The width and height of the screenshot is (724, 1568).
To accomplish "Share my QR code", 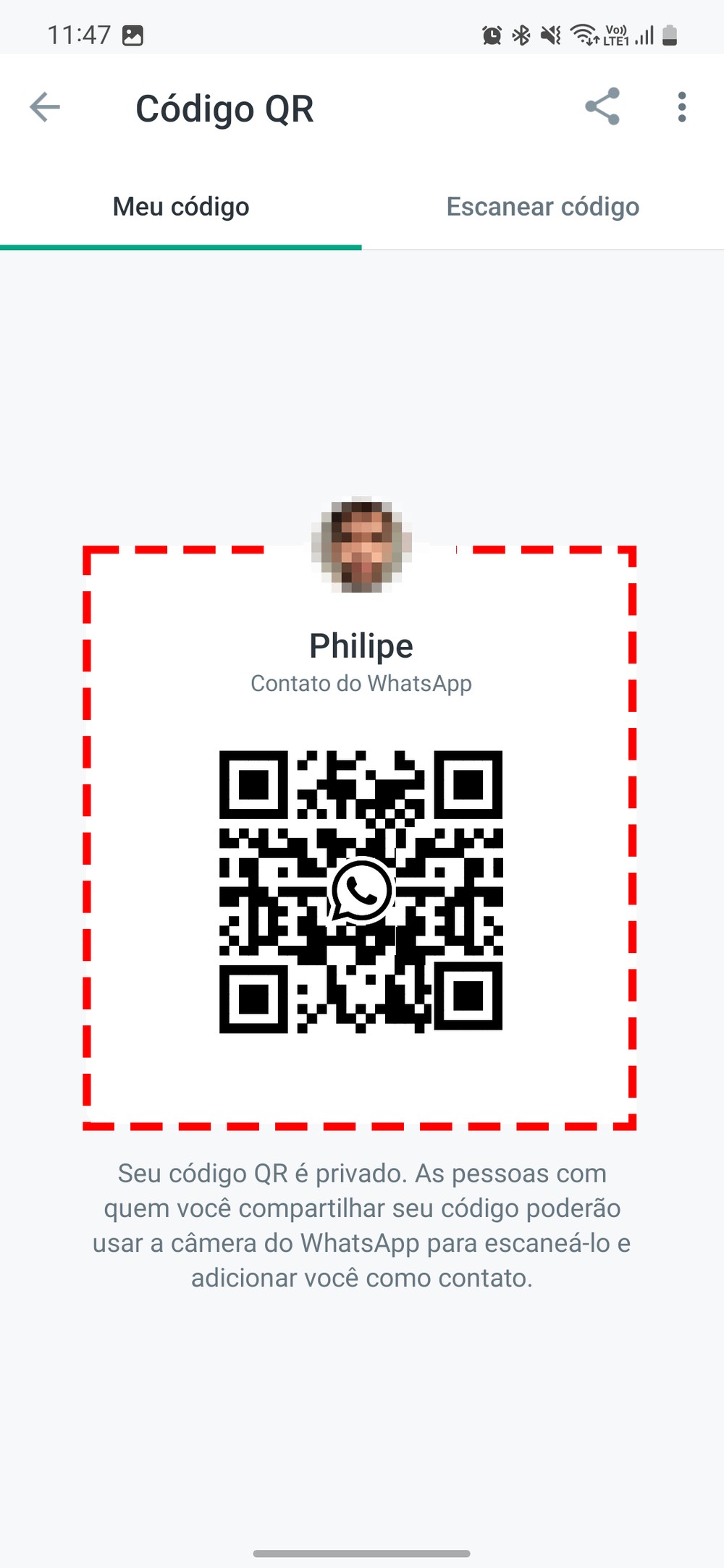I will [602, 107].
